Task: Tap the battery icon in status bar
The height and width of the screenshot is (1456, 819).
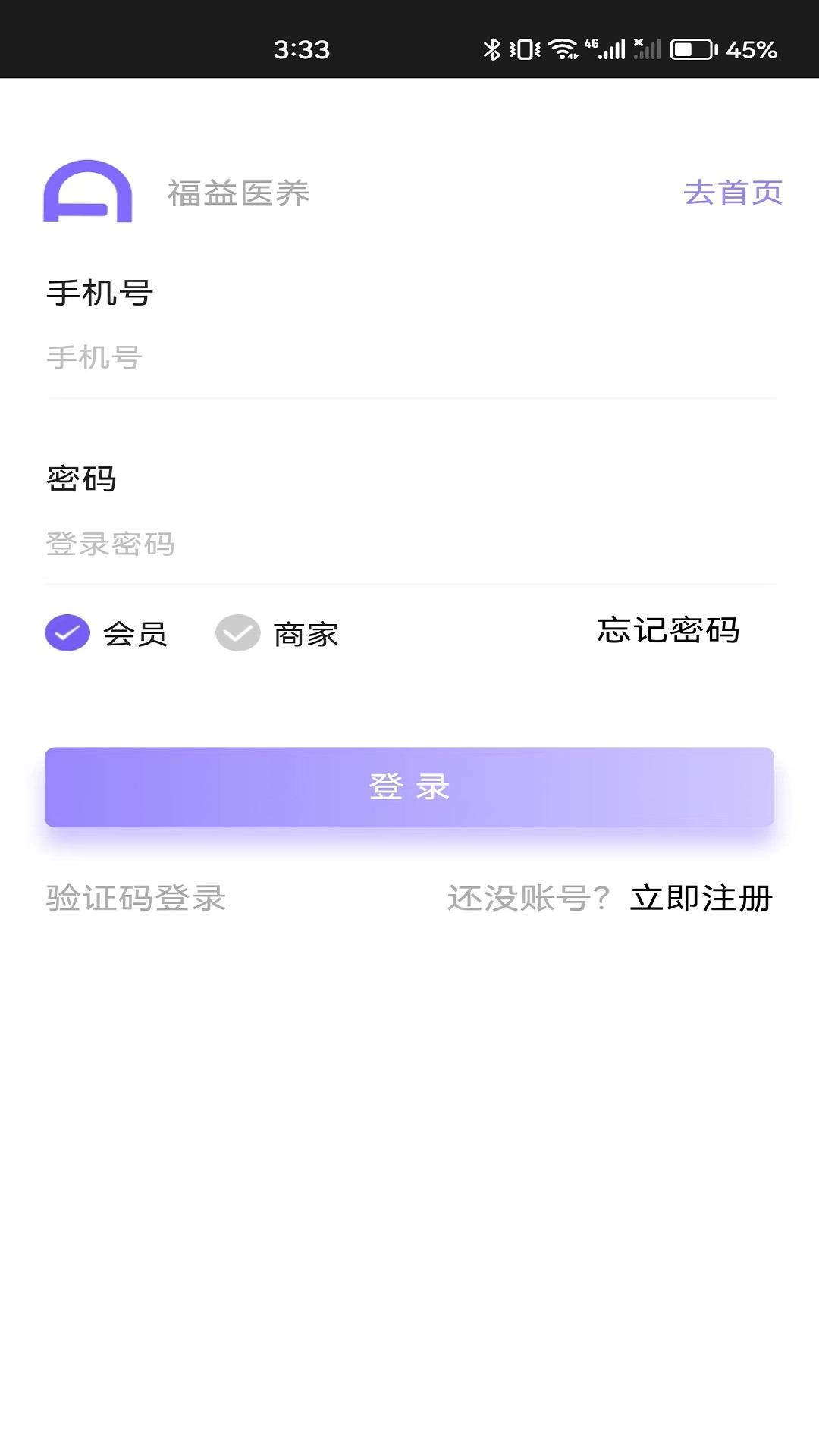Action: (x=692, y=47)
